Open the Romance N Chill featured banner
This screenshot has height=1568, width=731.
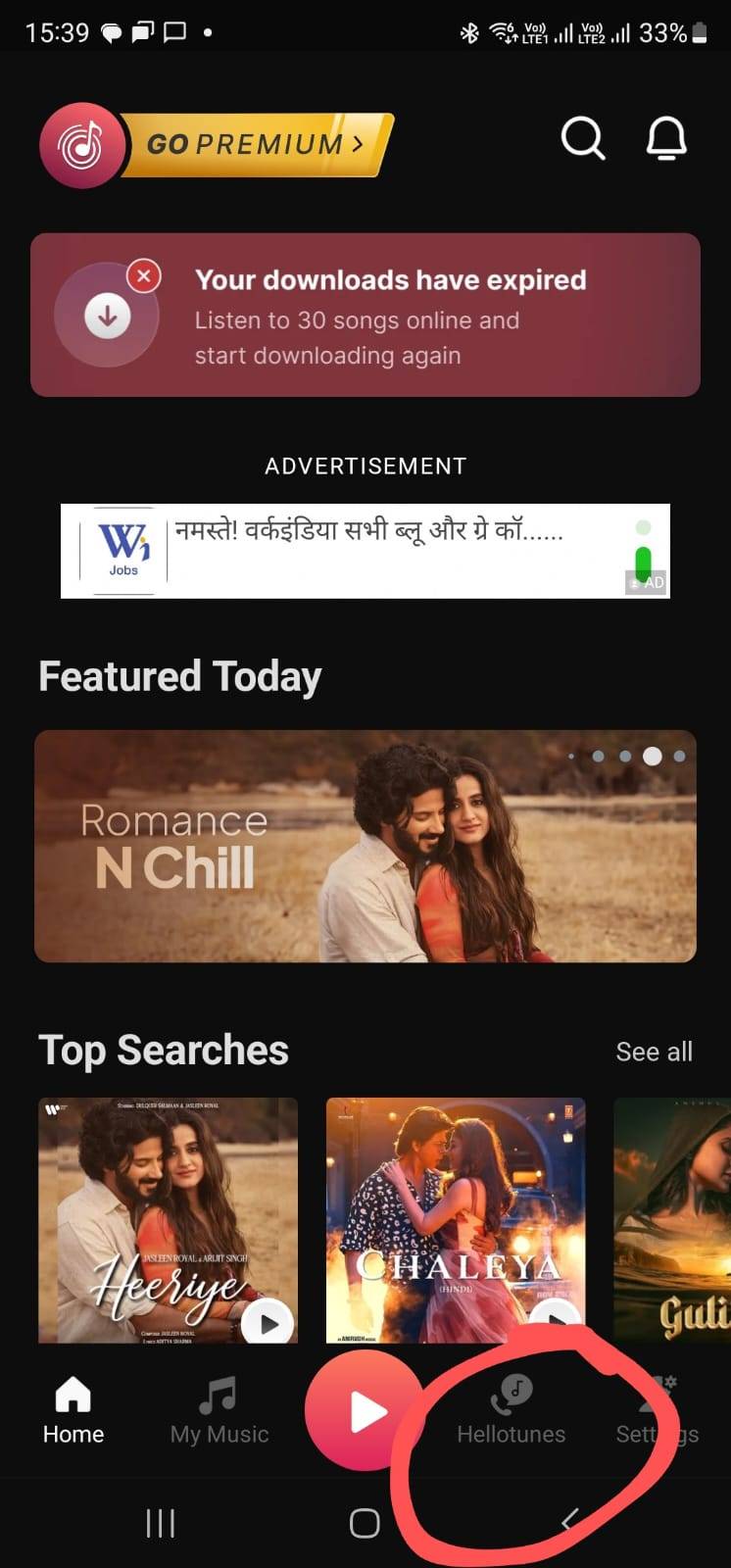pos(365,846)
